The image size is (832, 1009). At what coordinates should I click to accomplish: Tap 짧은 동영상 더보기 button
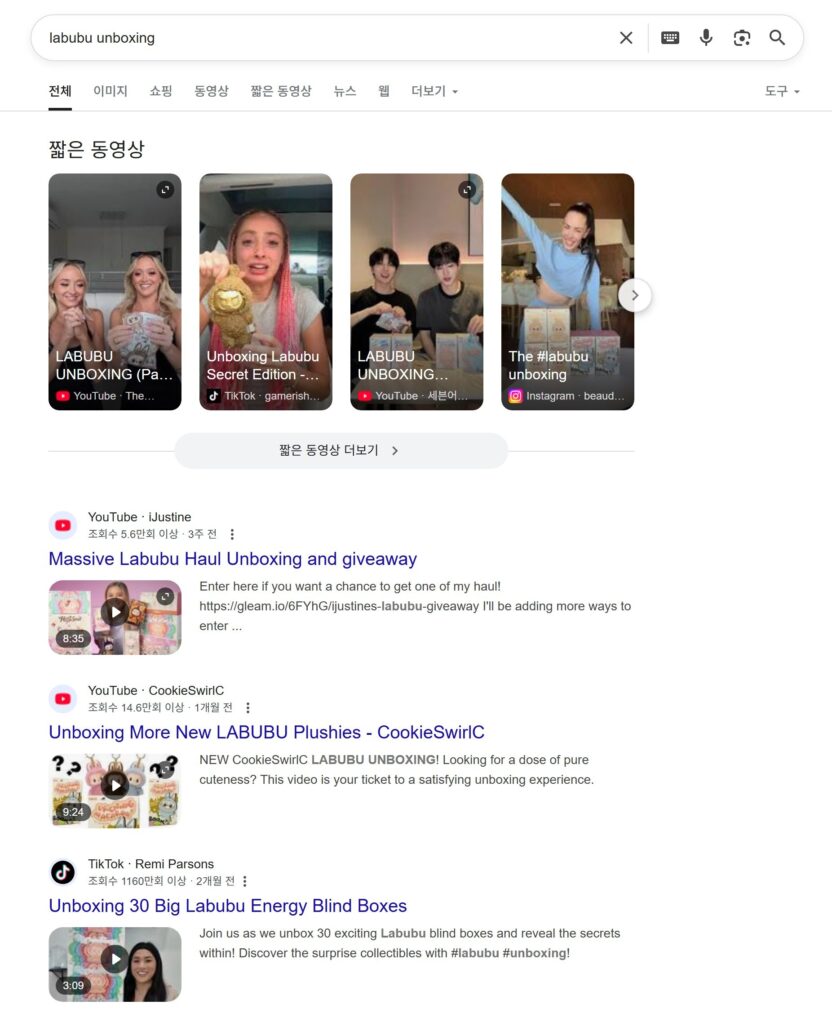[x=340, y=450]
